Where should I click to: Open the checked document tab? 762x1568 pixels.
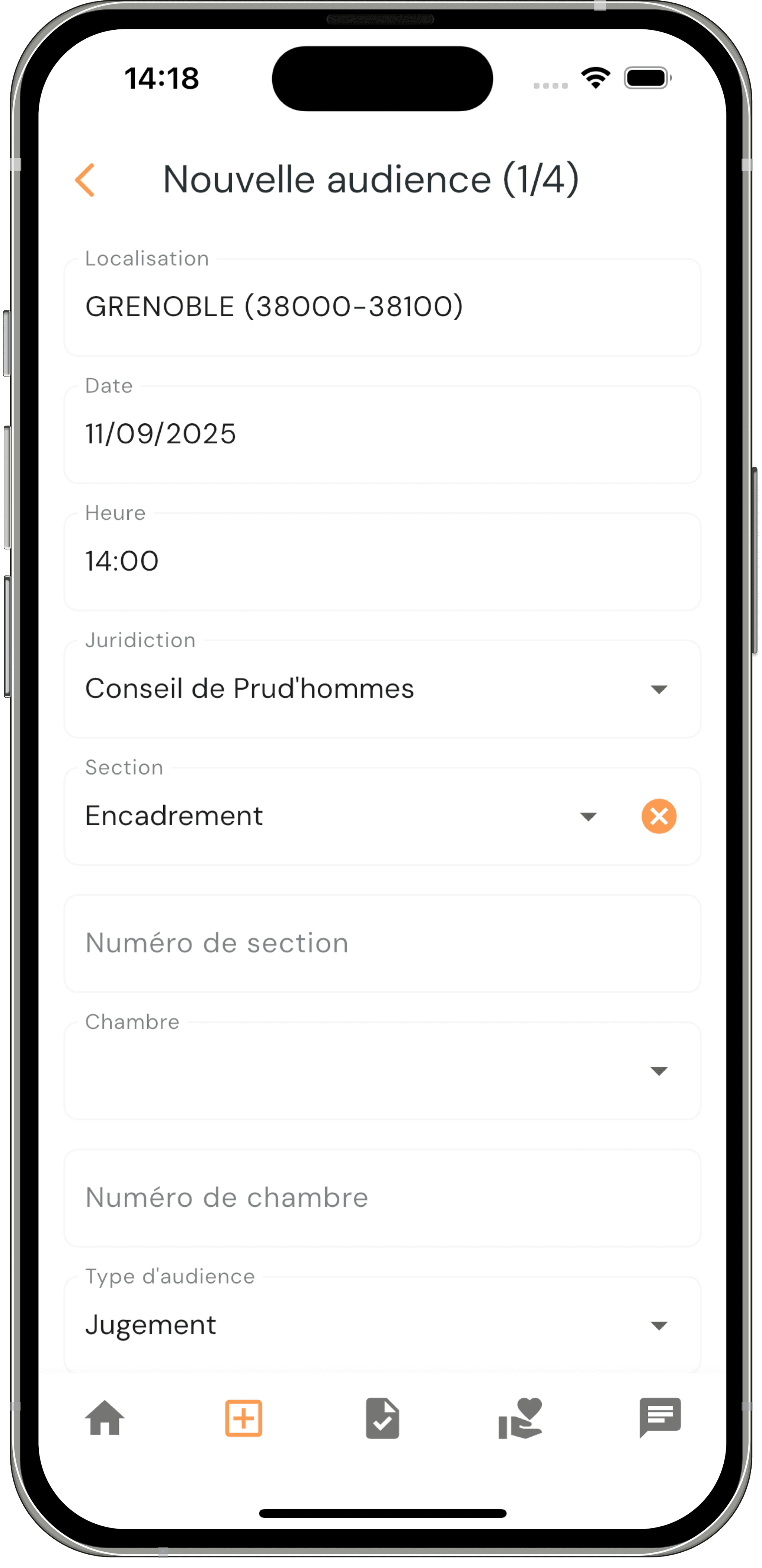click(x=382, y=1418)
